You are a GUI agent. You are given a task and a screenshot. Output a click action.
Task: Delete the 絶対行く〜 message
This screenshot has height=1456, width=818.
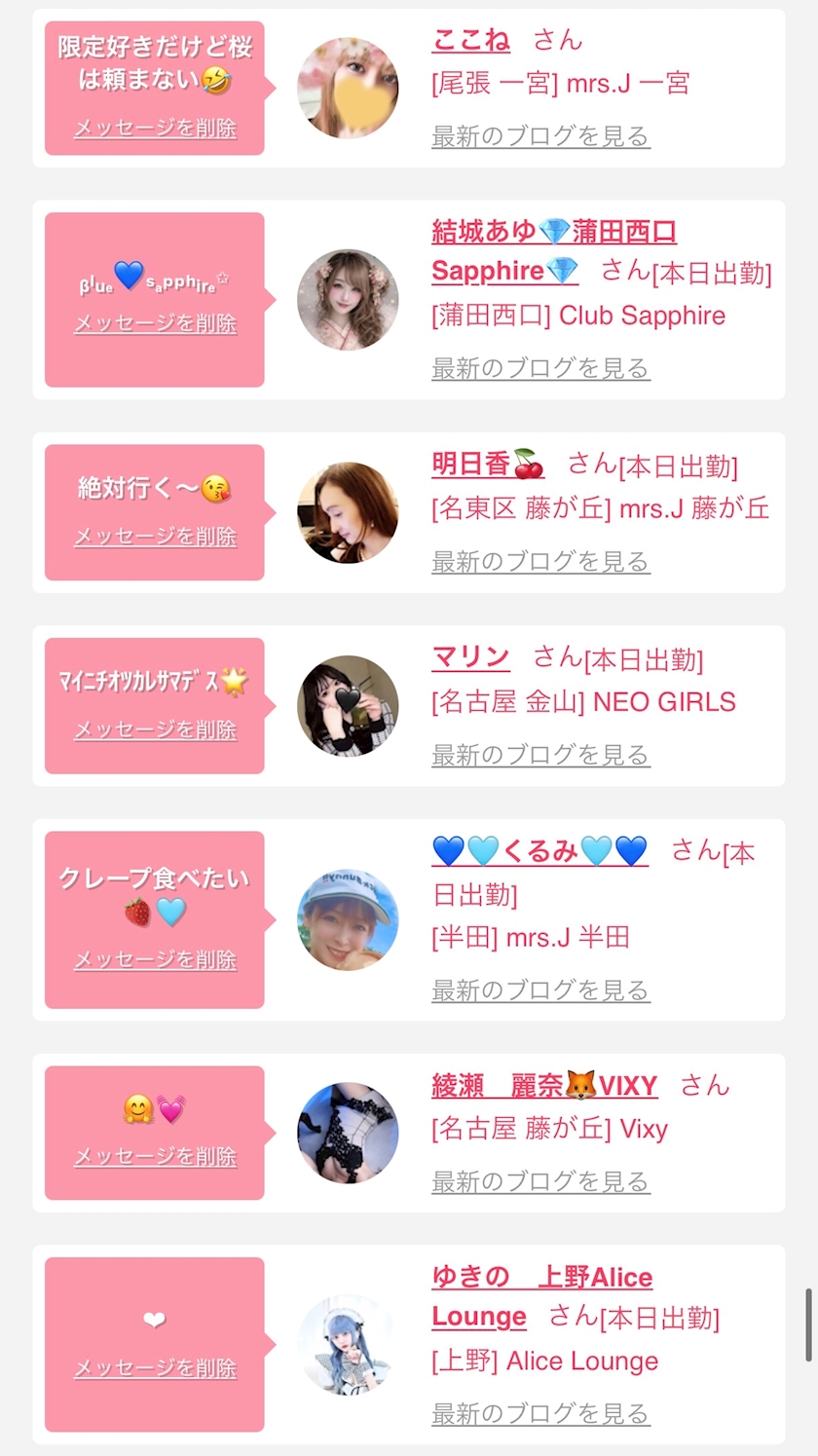coord(155,536)
